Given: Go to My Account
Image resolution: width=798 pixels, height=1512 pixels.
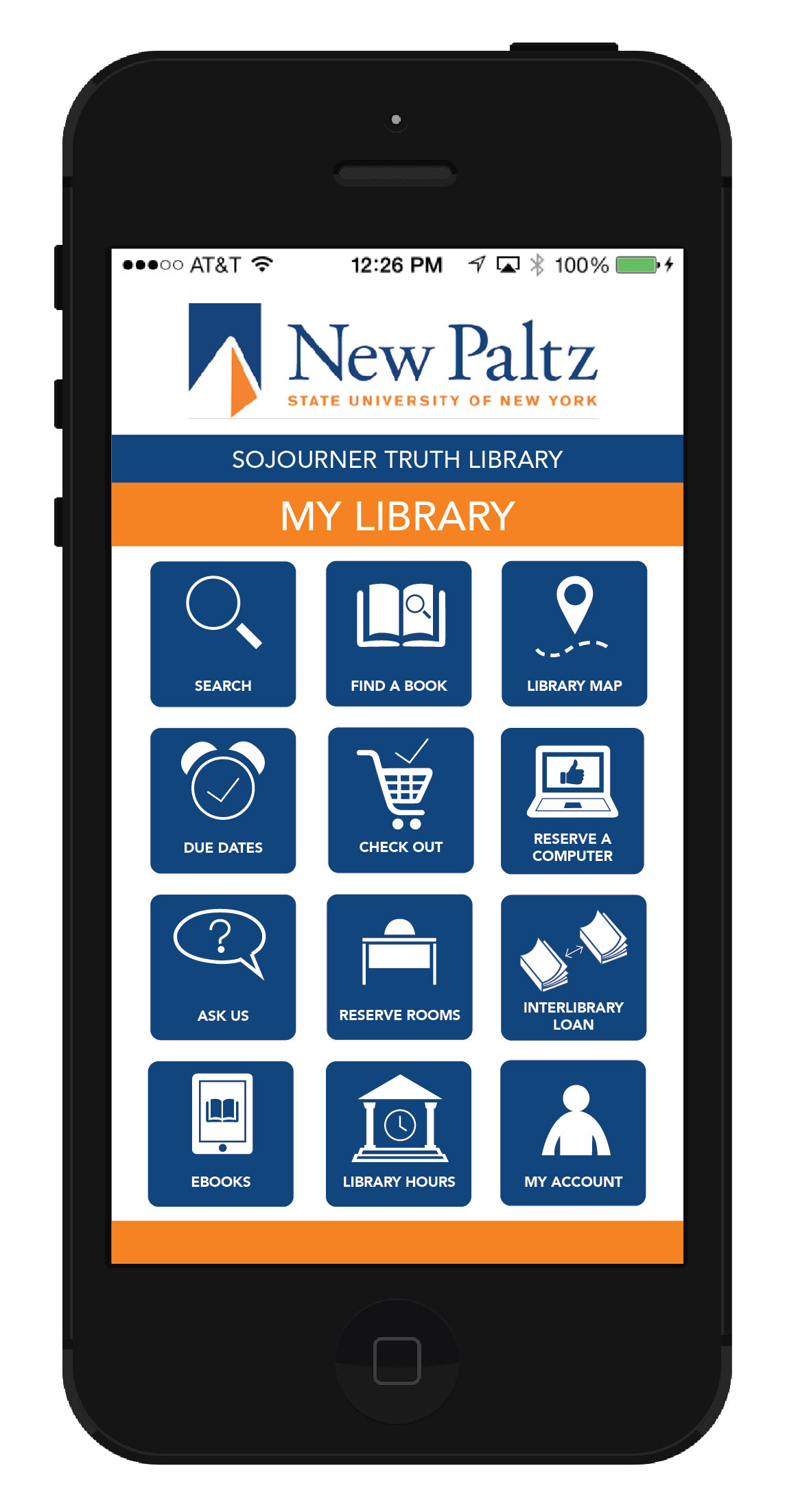Looking at the screenshot, I should click(573, 1133).
